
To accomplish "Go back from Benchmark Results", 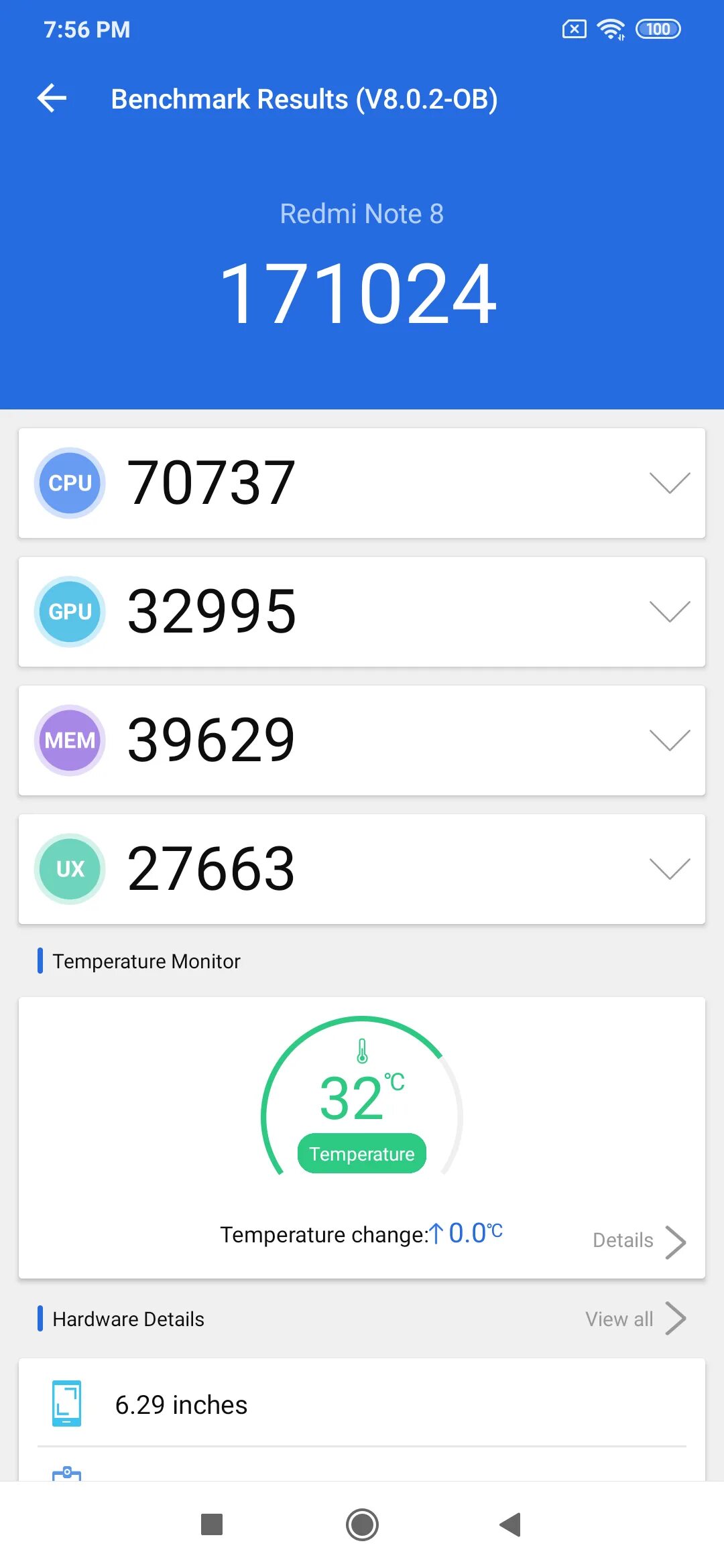I will pos(52,99).
